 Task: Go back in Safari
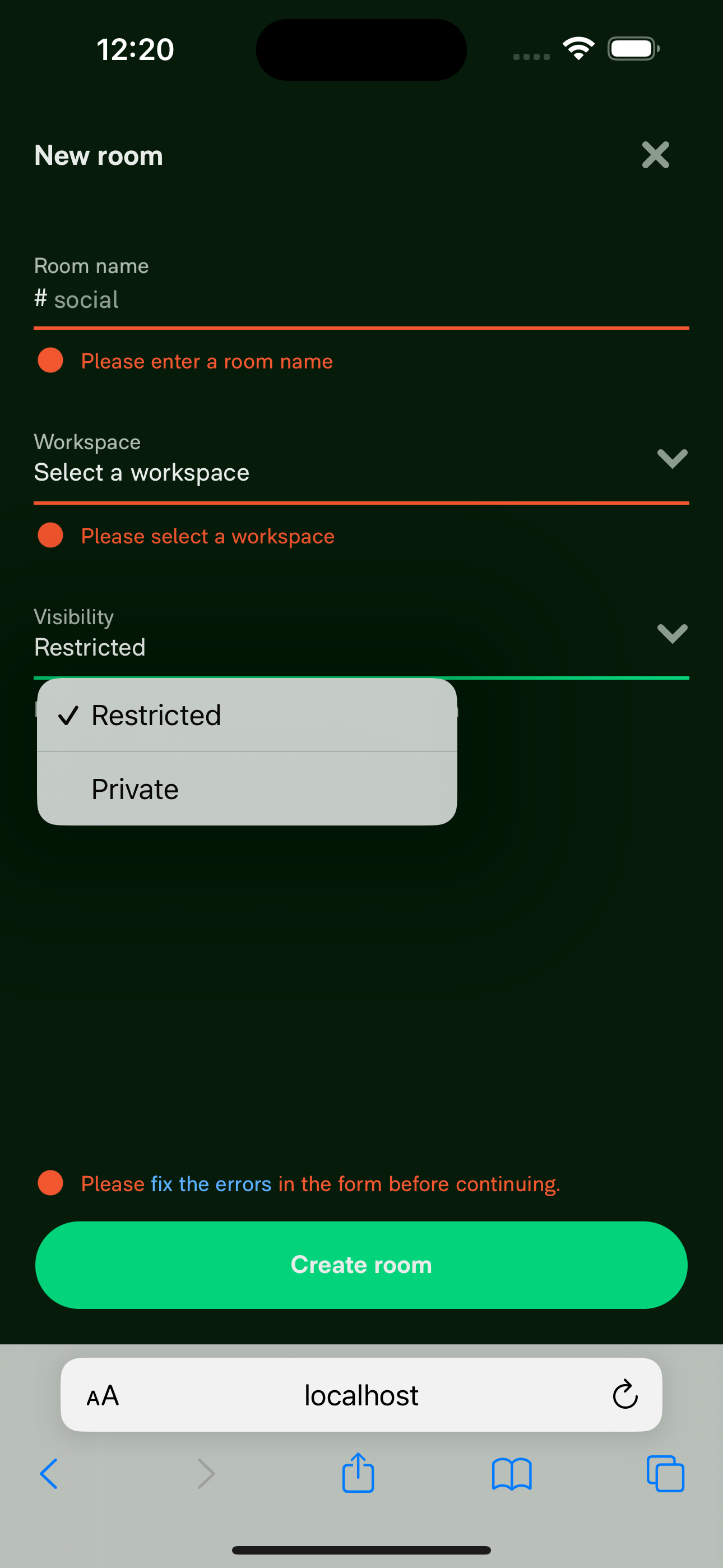tap(49, 1474)
